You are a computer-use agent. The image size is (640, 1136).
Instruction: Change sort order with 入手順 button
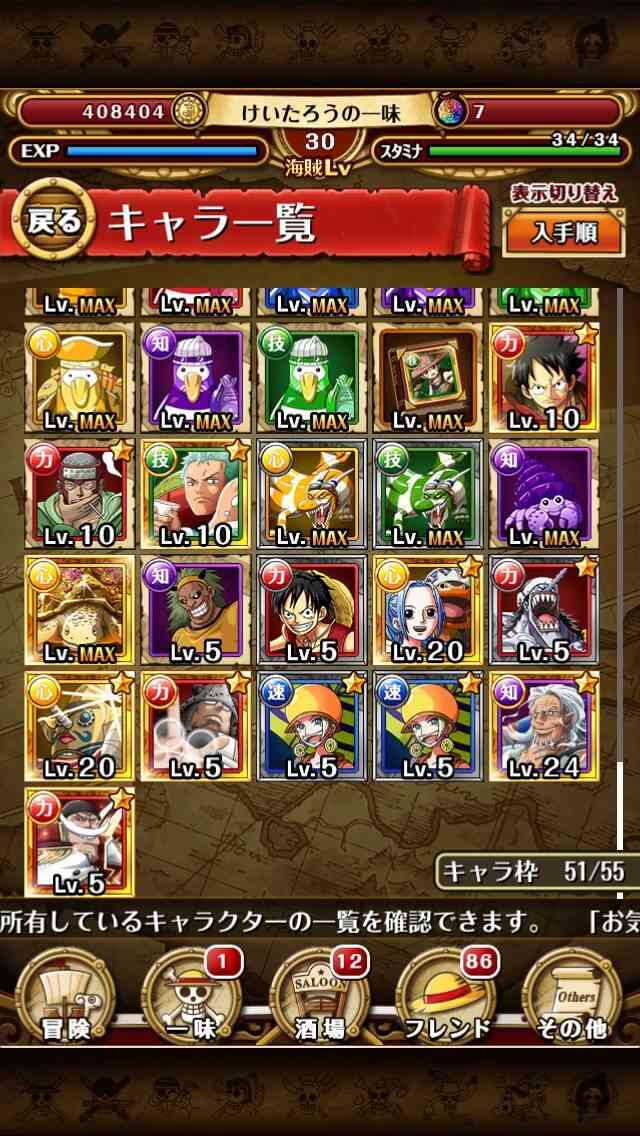564,231
